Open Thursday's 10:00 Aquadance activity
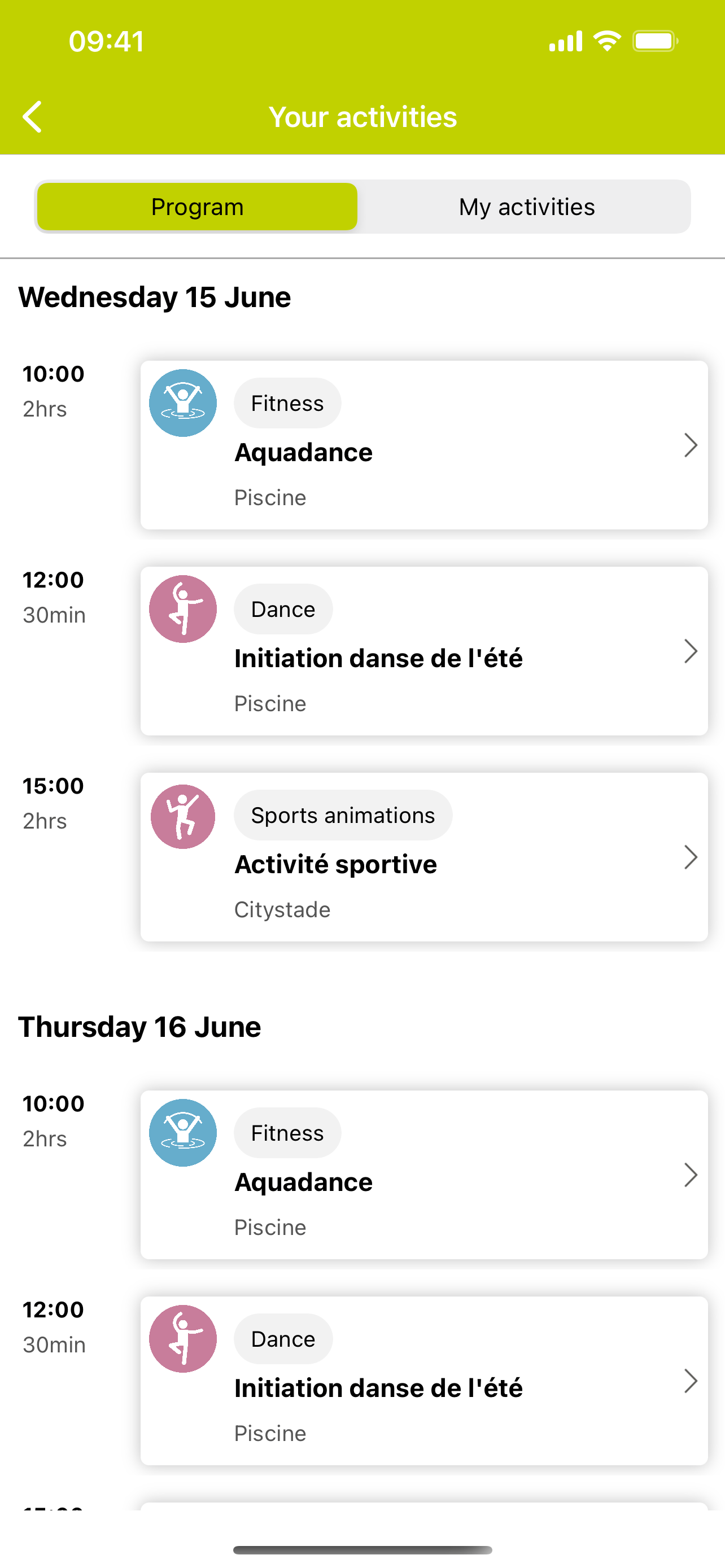725x1568 pixels. click(x=423, y=1175)
